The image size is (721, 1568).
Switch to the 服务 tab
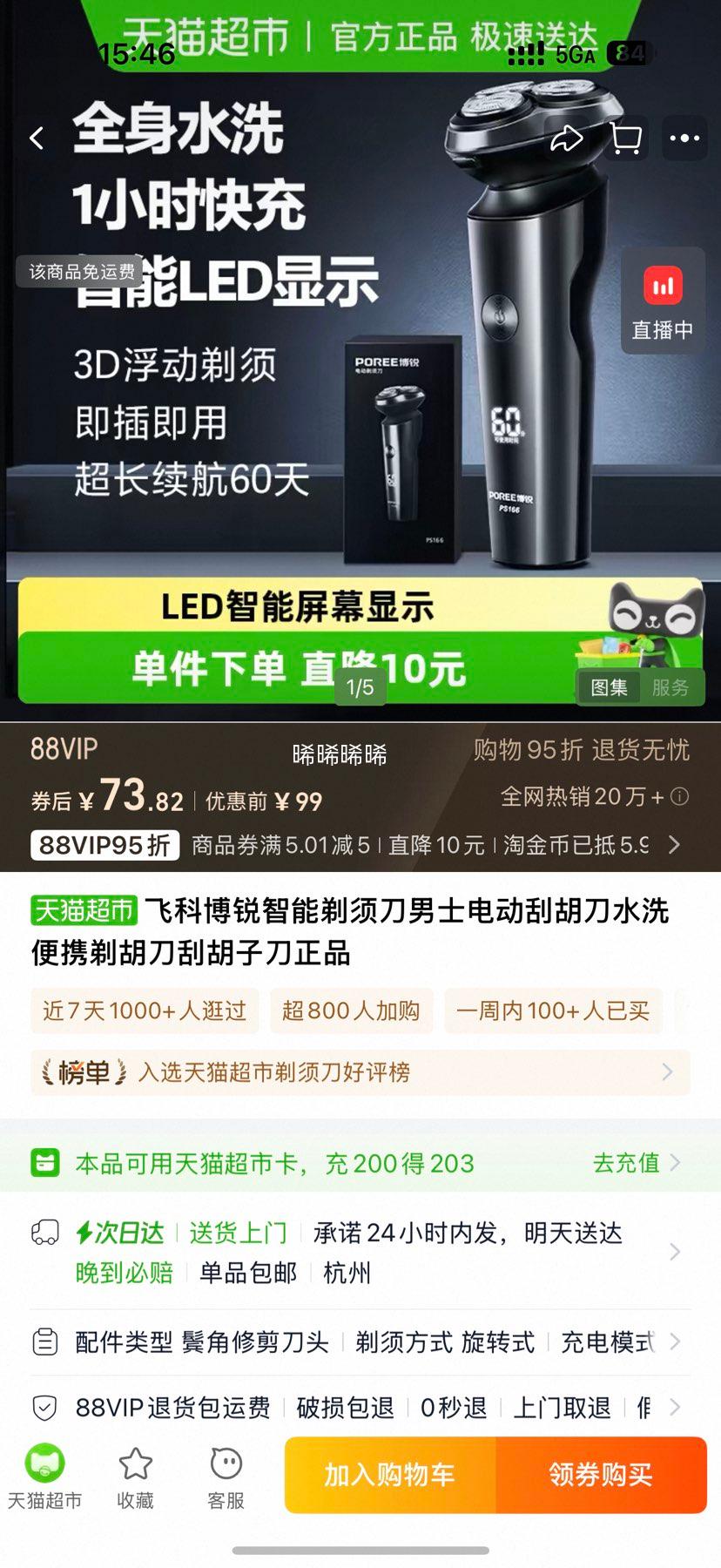tap(670, 687)
